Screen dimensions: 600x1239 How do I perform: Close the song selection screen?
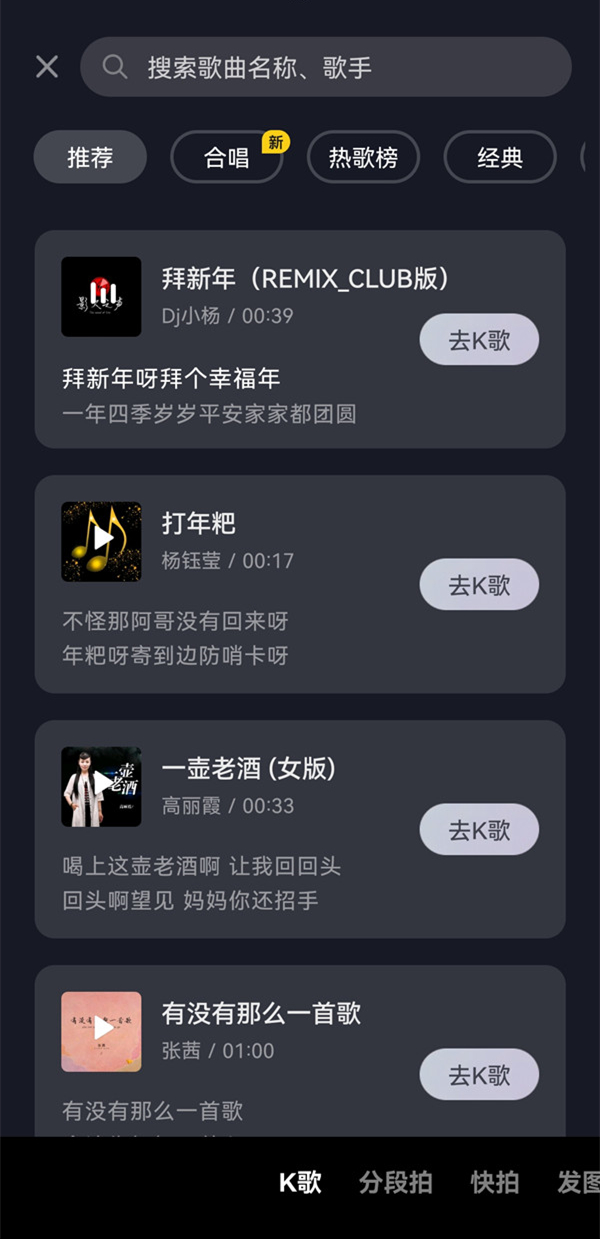(x=46, y=67)
